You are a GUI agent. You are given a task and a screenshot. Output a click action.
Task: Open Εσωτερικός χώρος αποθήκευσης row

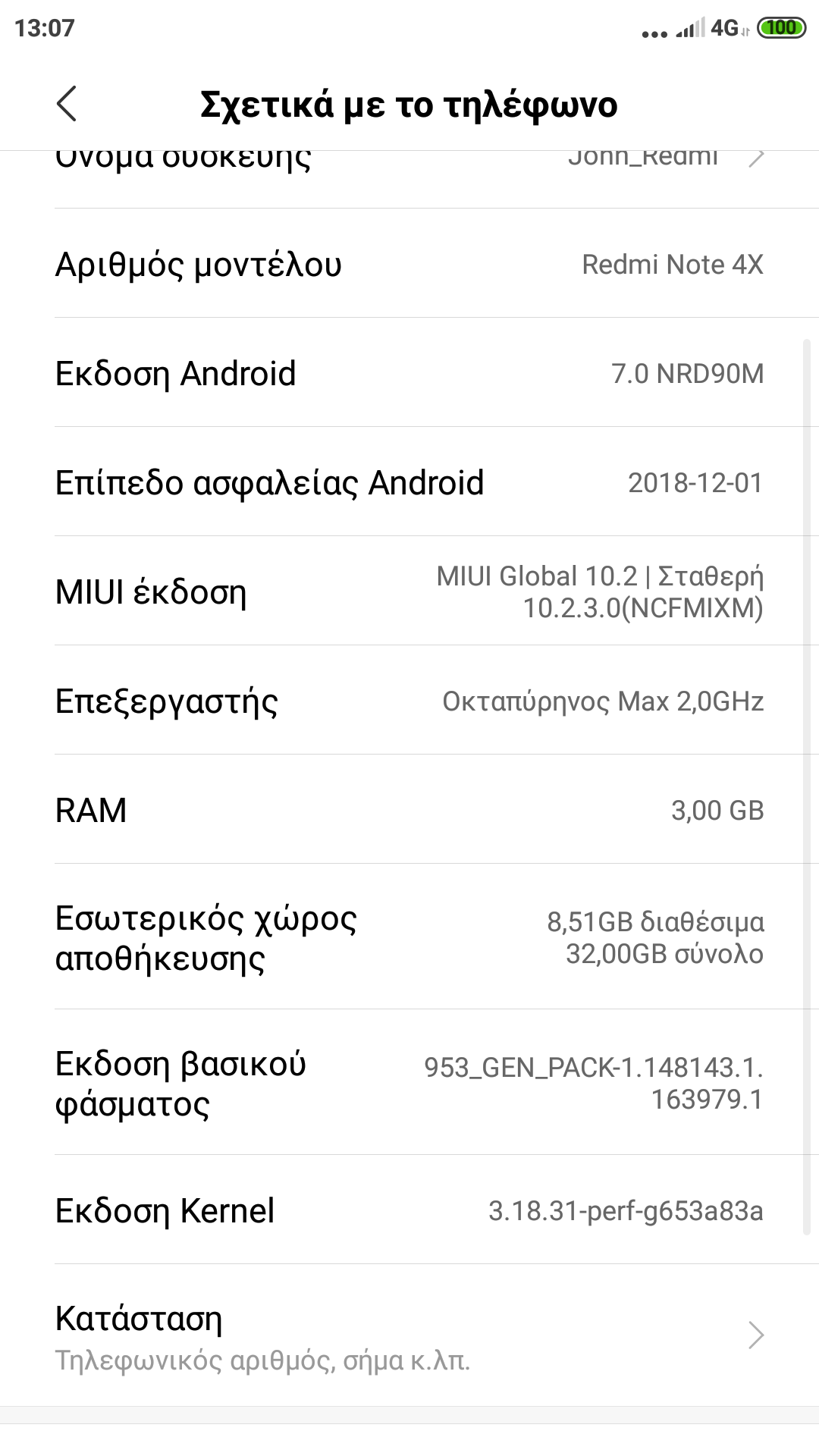coord(409,937)
